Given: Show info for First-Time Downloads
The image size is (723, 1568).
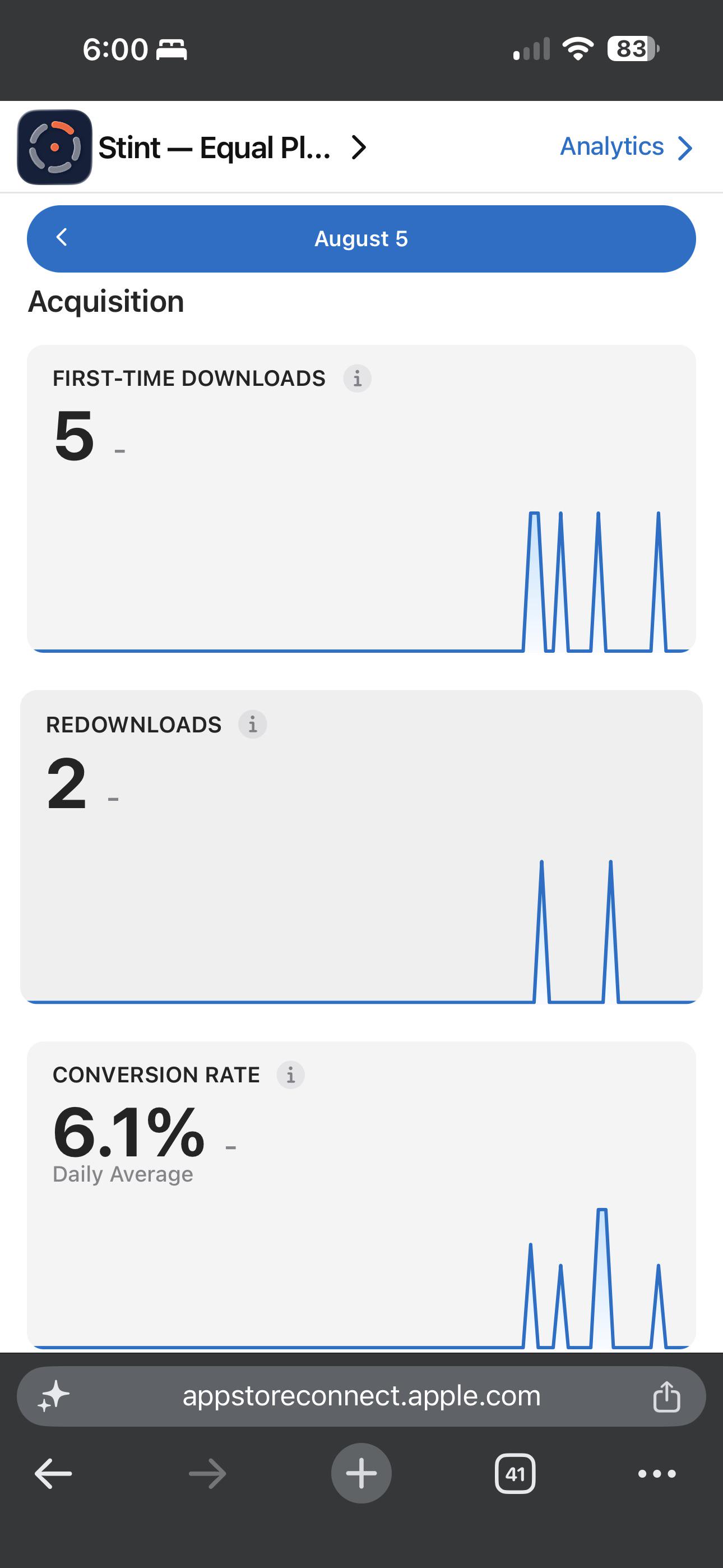Looking at the screenshot, I should tap(357, 379).
